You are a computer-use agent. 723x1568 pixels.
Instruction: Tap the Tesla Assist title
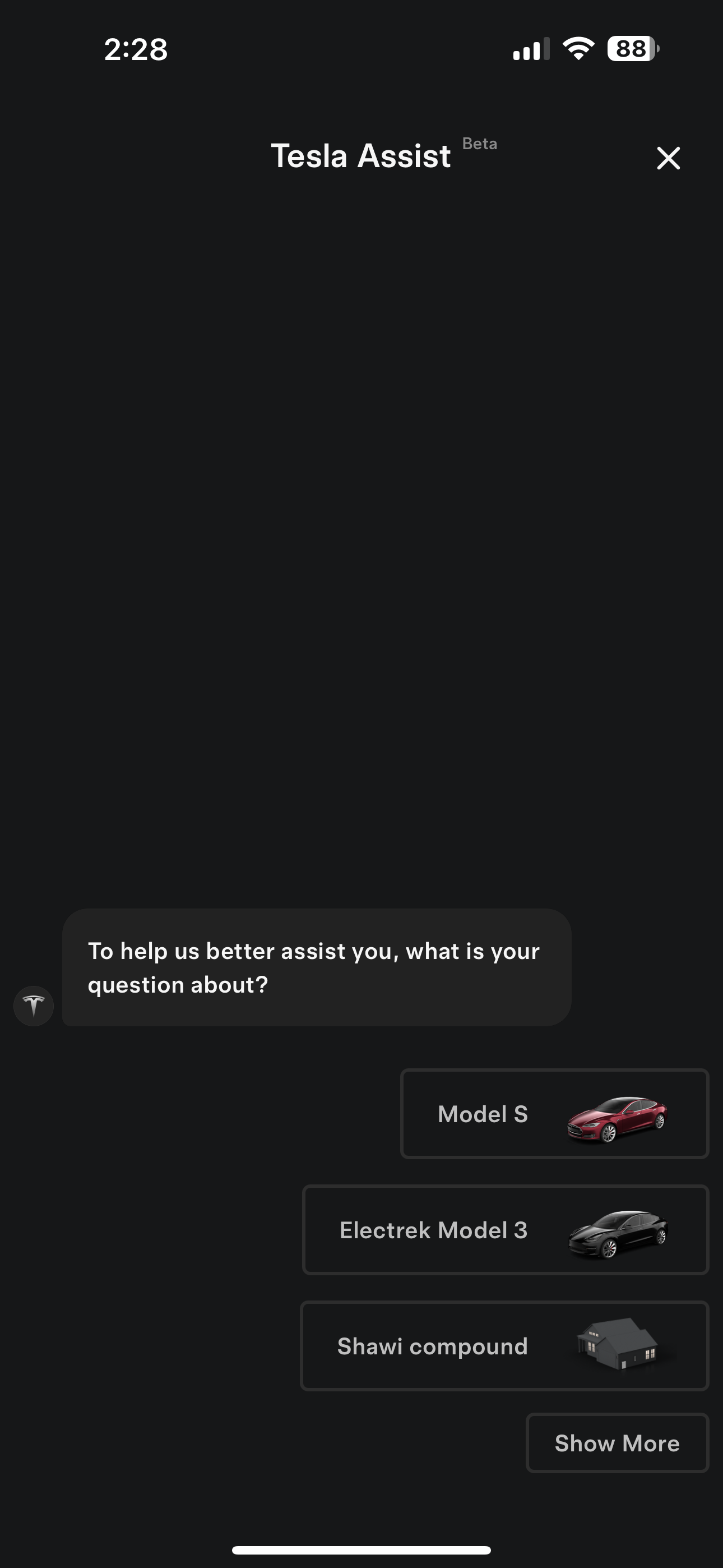pyautogui.click(x=360, y=156)
